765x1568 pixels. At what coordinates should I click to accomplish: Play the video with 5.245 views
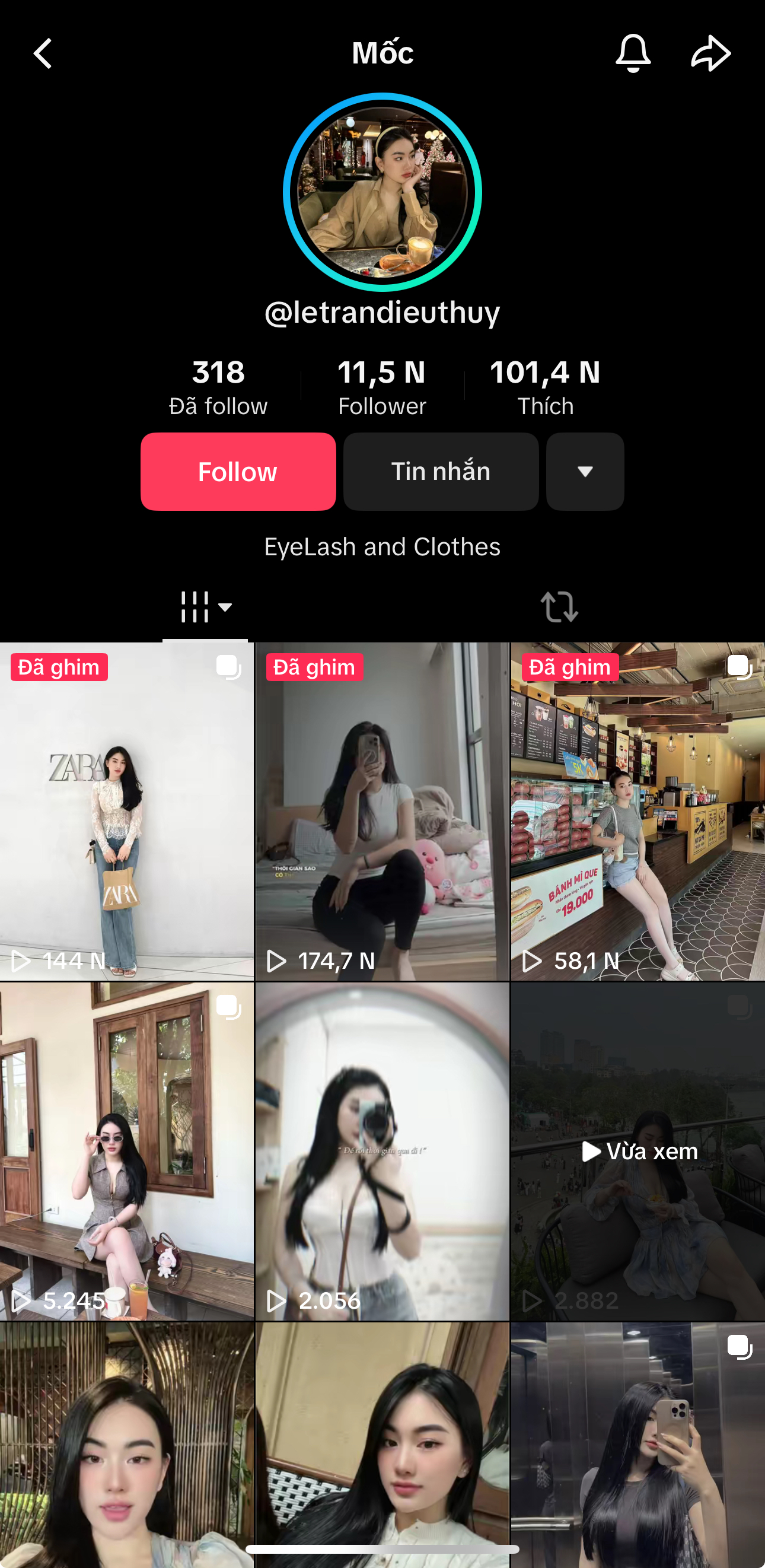(126, 1150)
